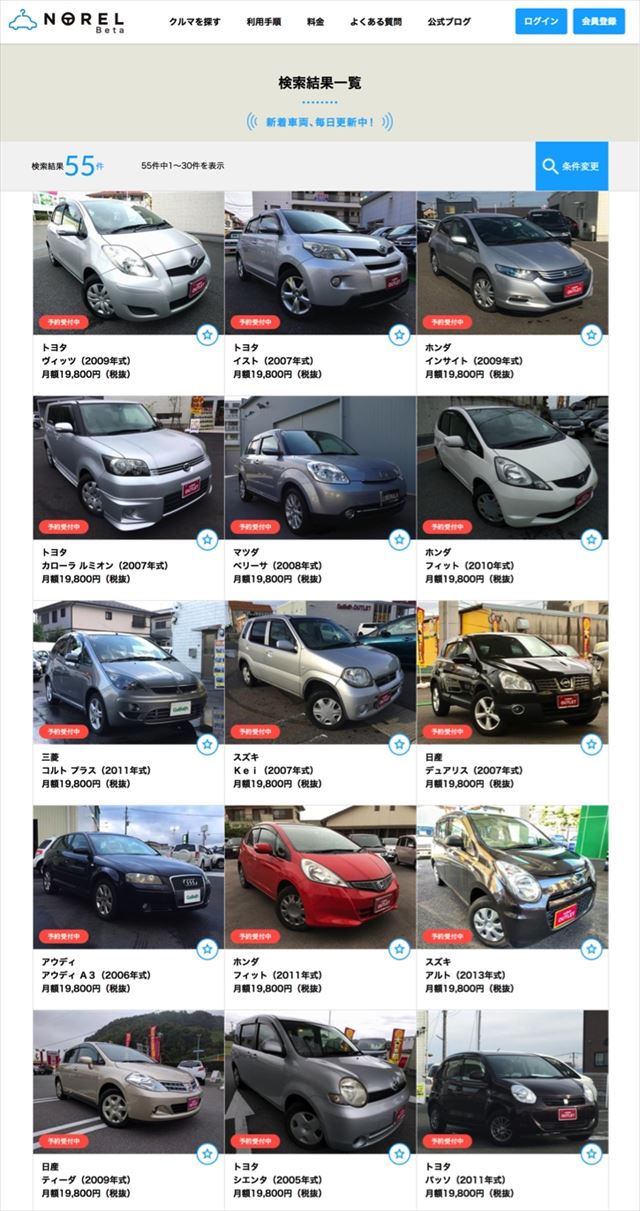The height and width of the screenshot is (1211, 640).
Task: Open the トヨタ シエンタ (2005年式) card
Action: [x=319, y=1083]
